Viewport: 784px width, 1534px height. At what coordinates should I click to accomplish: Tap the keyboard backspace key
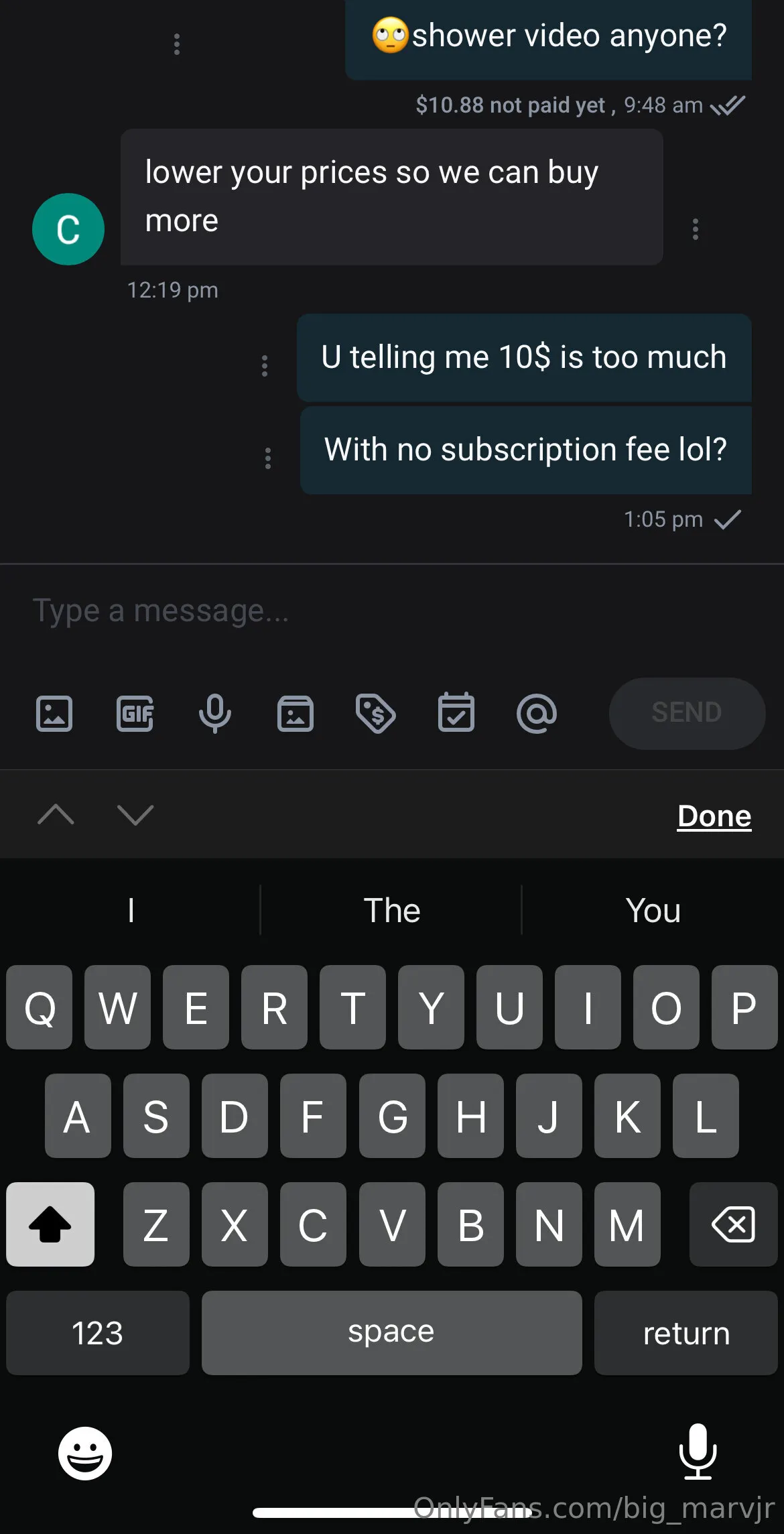[733, 1224]
